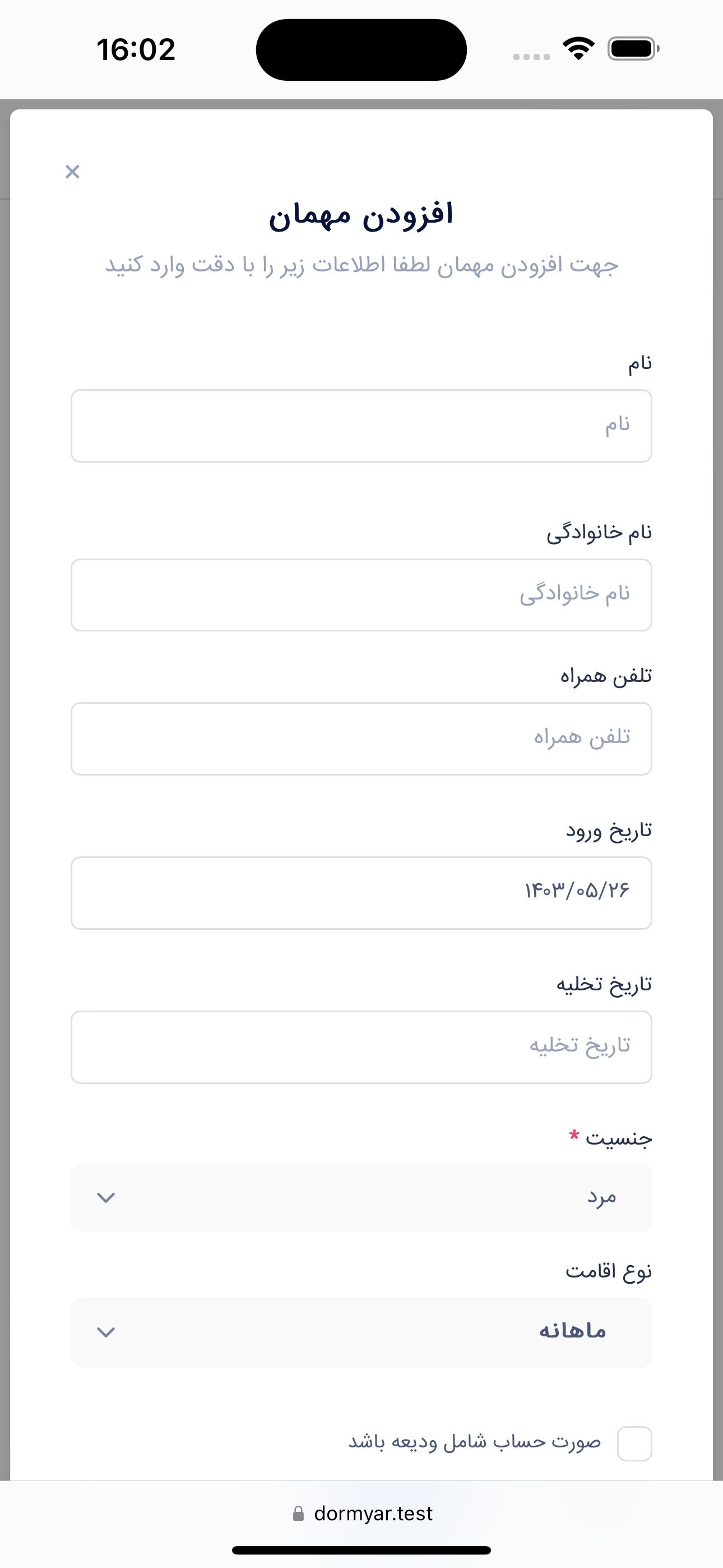Focus the نام input field
The height and width of the screenshot is (1568, 723).
[x=361, y=426]
